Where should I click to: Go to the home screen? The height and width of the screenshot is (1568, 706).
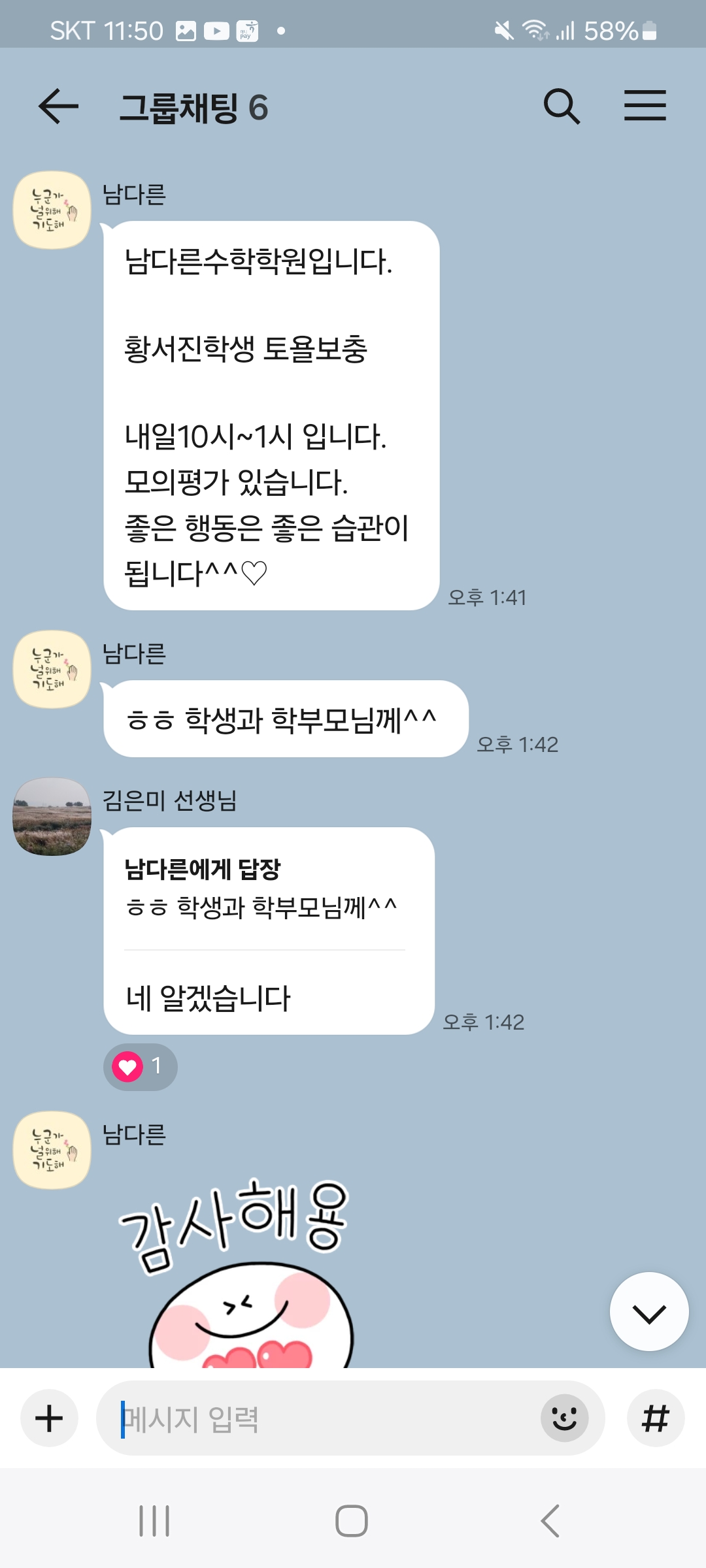[352, 1520]
